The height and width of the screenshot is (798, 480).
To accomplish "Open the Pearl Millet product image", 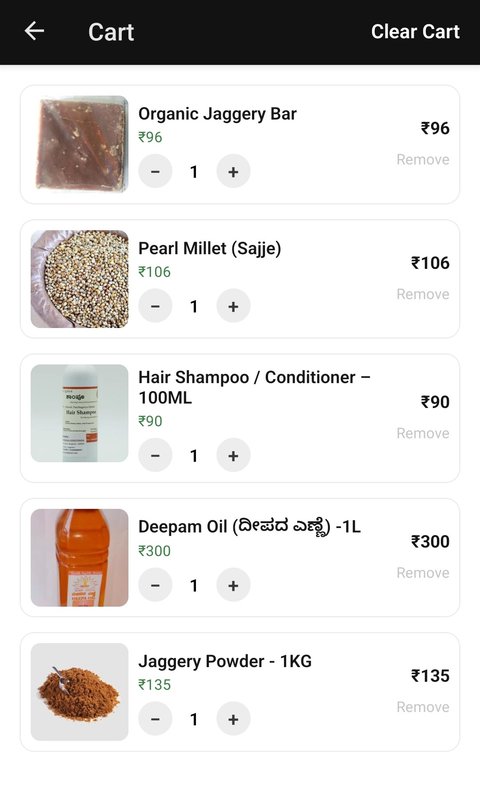I will (x=79, y=279).
